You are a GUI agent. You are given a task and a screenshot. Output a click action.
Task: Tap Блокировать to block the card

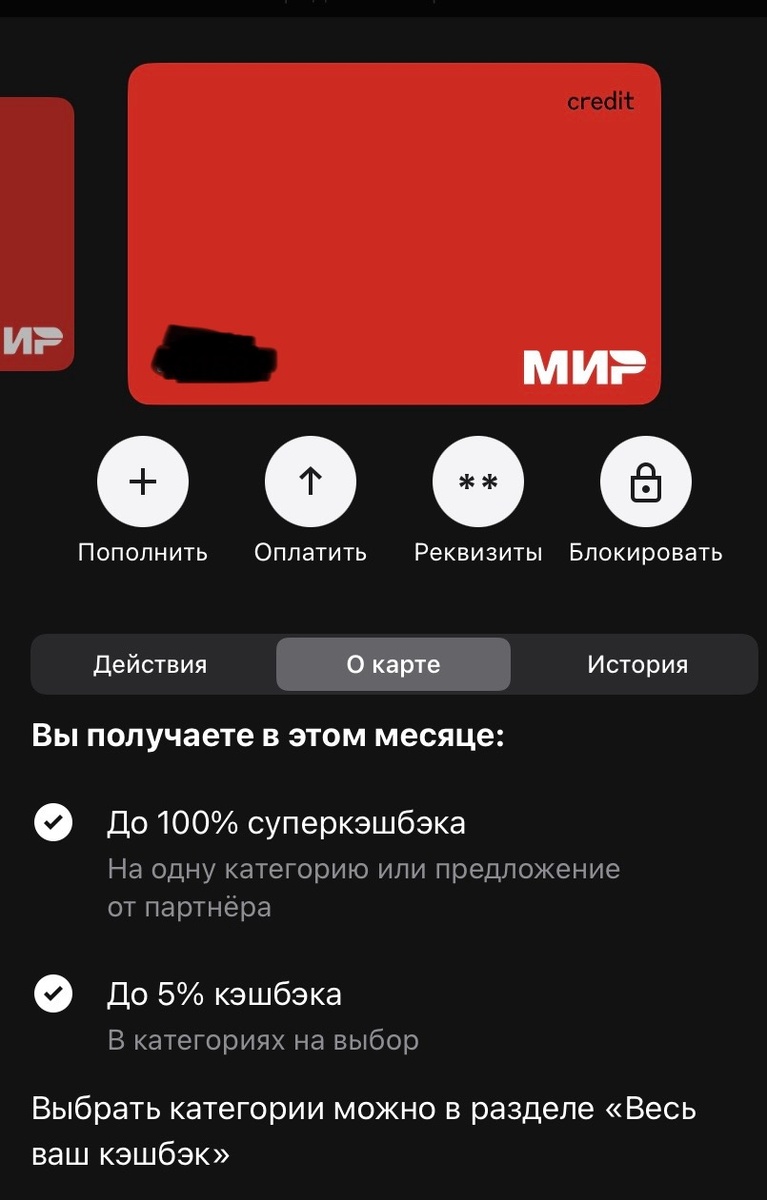[x=645, y=482]
